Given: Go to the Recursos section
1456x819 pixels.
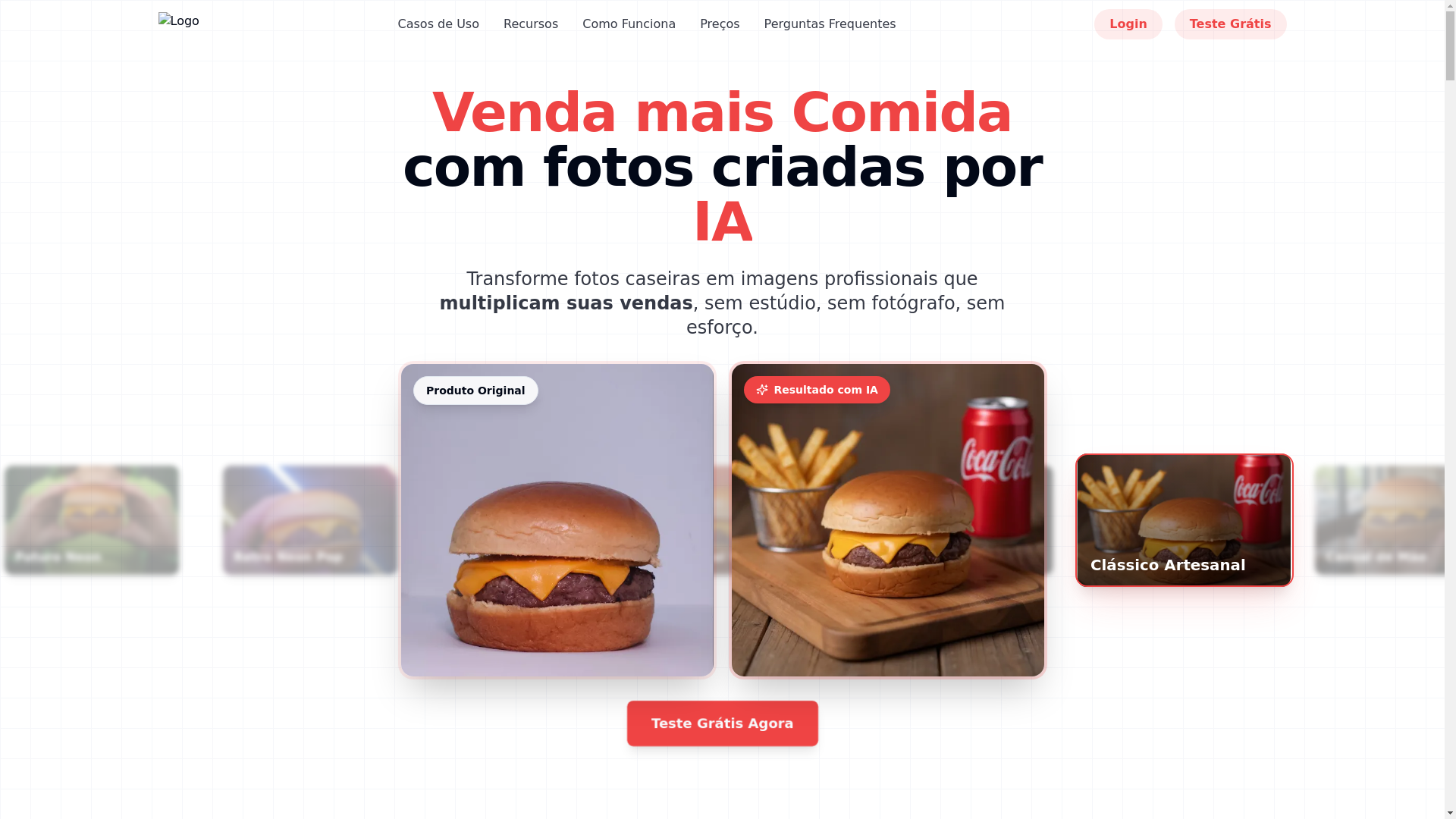Looking at the screenshot, I should point(530,24).
